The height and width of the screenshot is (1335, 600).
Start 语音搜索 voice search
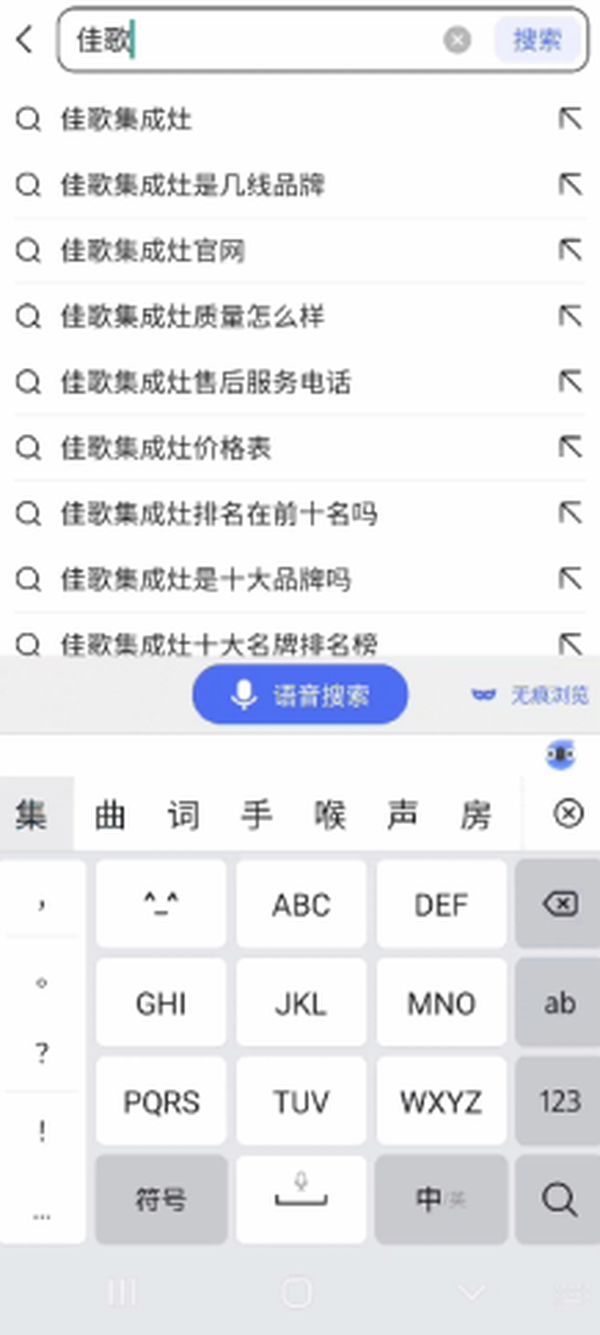click(300, 694)
